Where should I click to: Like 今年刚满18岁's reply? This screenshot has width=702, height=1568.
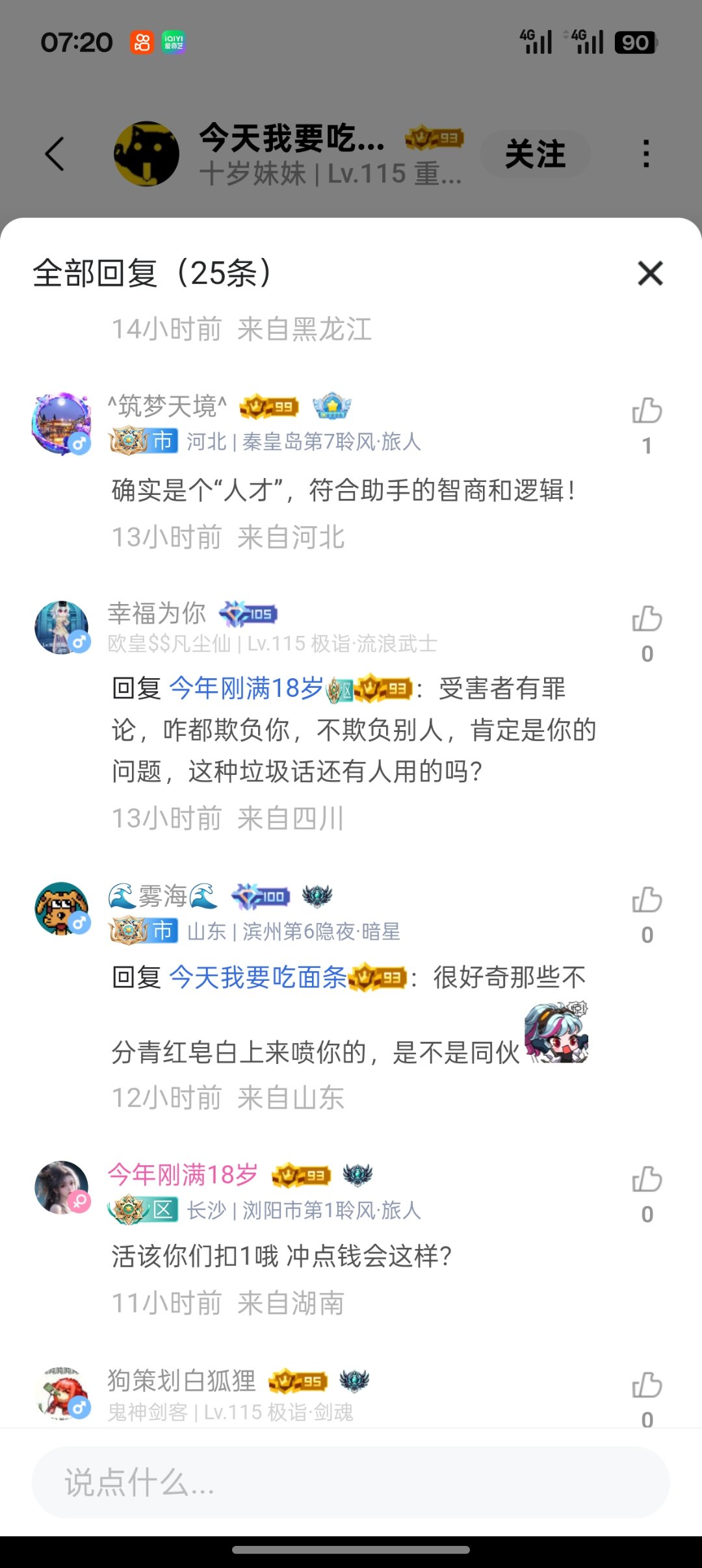tap(647, 1180)
